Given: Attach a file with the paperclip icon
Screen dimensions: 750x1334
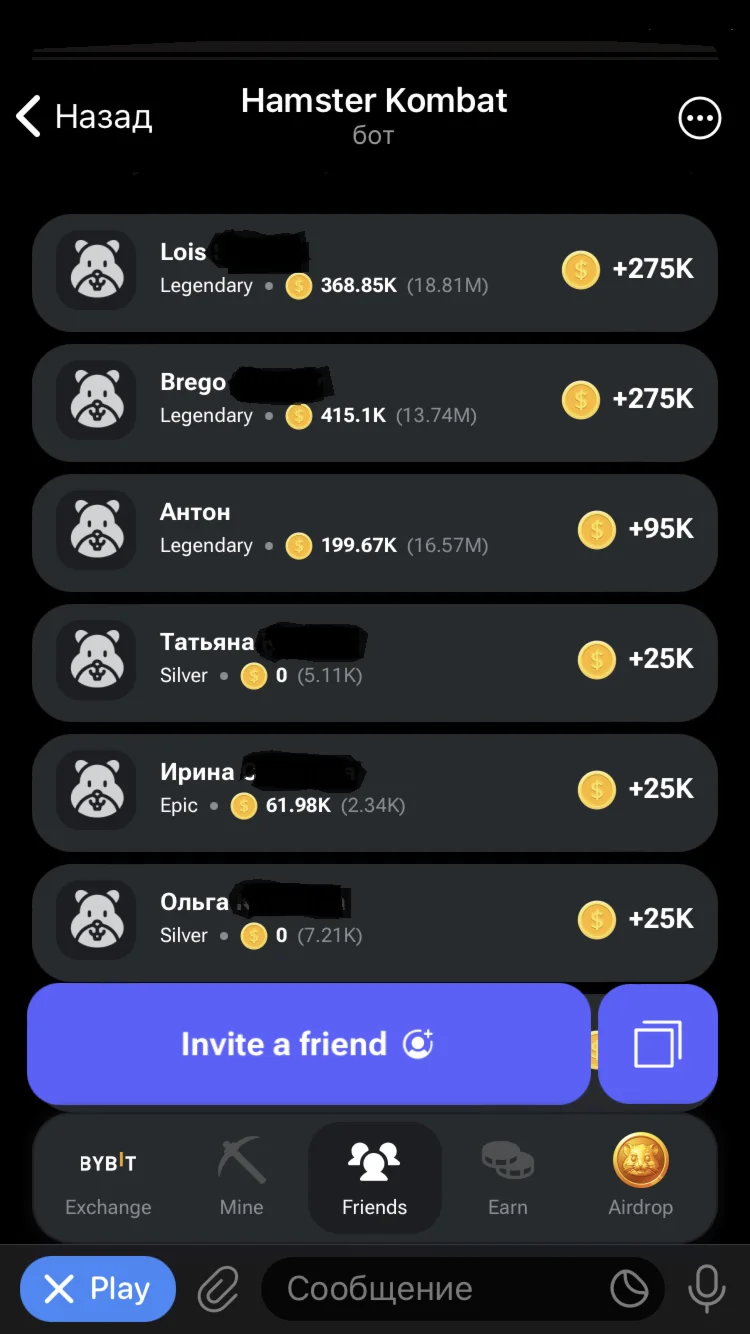Looking at the screenshot, I should click(217, 1290).
